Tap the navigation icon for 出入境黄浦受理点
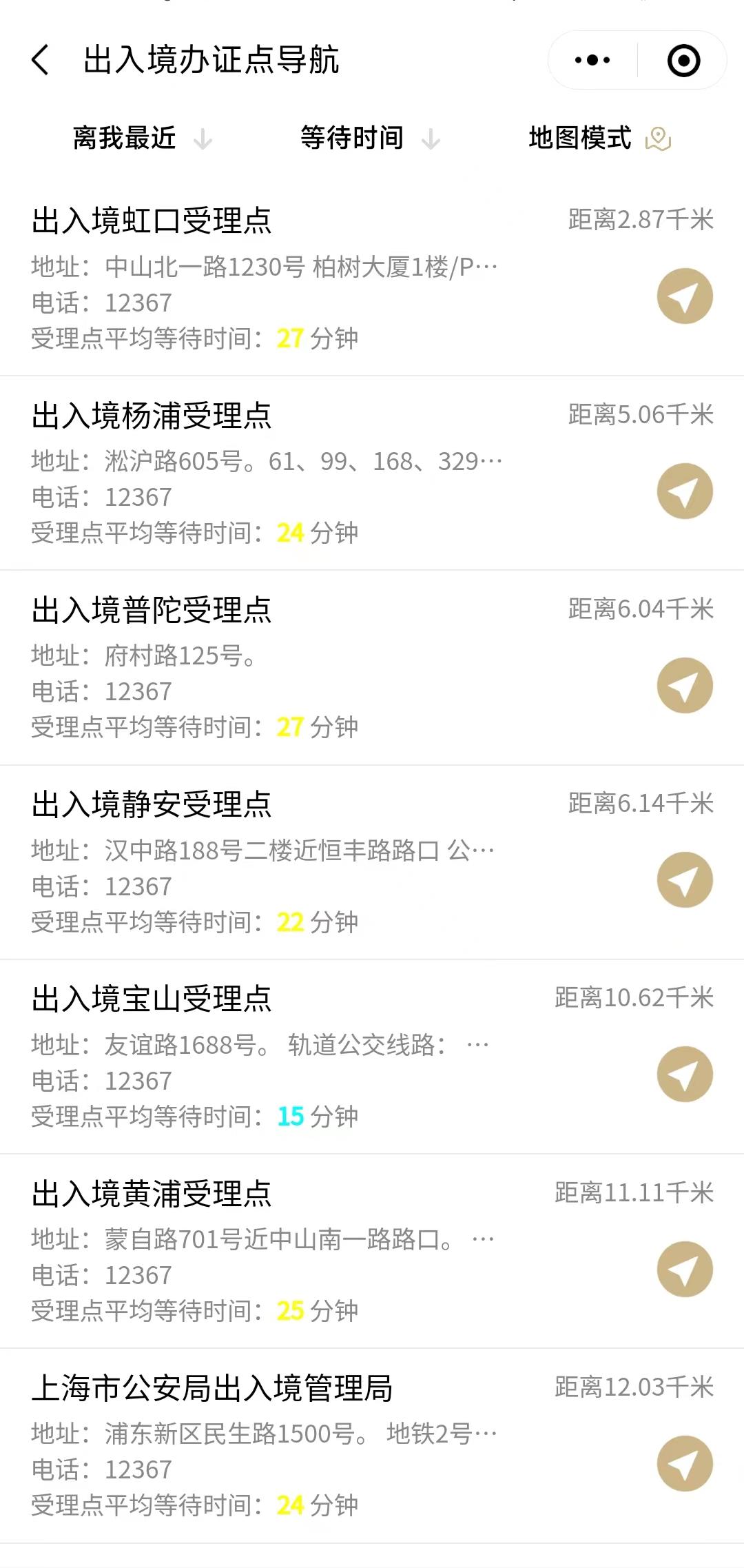The image size is (744, 1568). tap(684, 1271)
